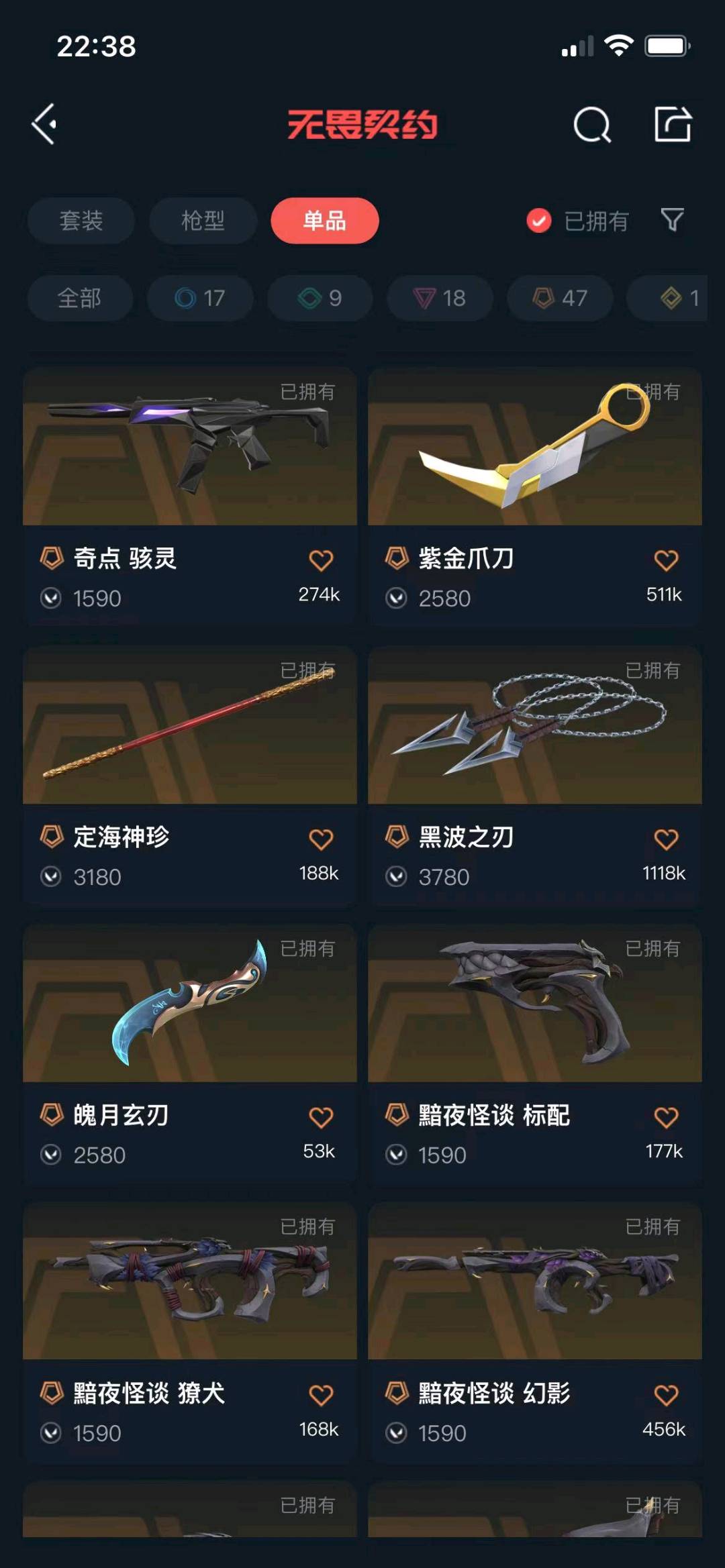Tap the share icon in the top-right corner
This screenshot has height=1568, width=725.
click(673, 125)
